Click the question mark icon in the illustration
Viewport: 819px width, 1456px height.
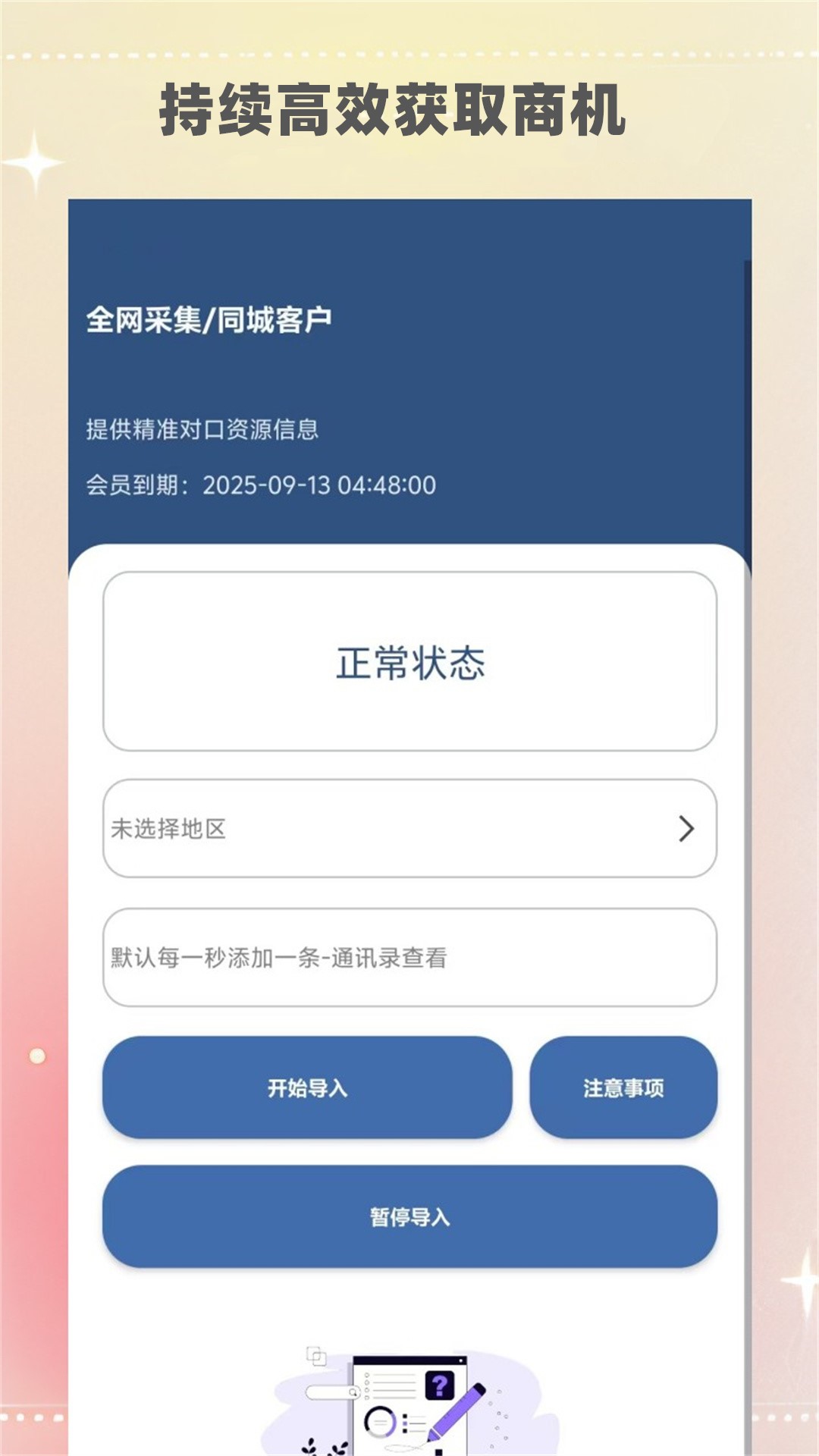pos(440,1386)
